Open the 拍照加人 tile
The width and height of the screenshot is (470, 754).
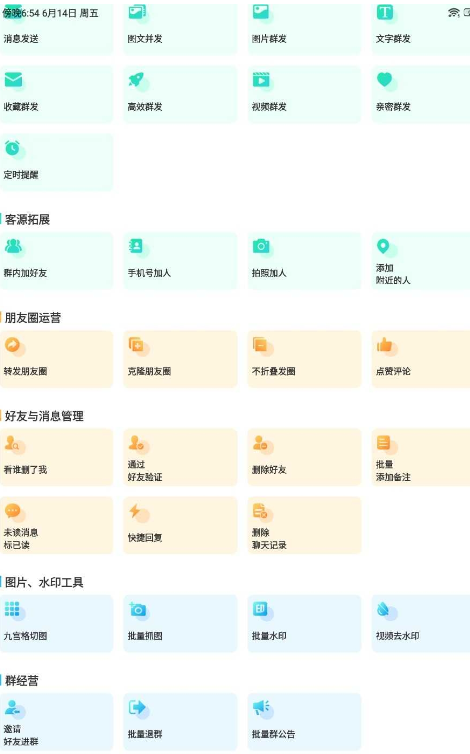pos(304,261)
